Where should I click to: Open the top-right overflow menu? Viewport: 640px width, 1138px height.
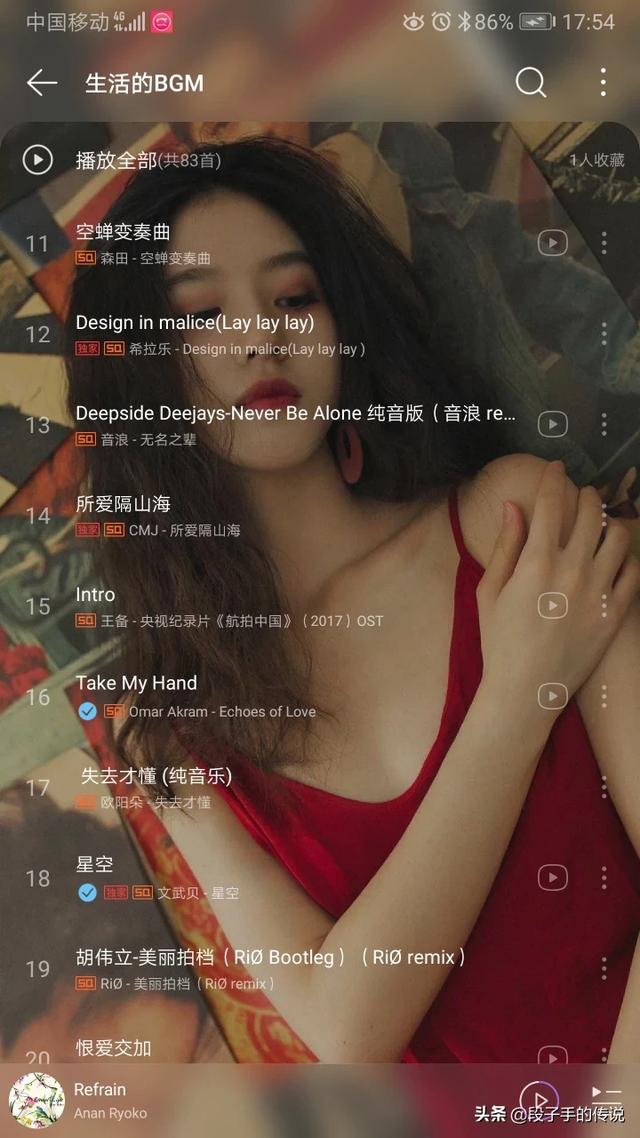coord(603,83)
